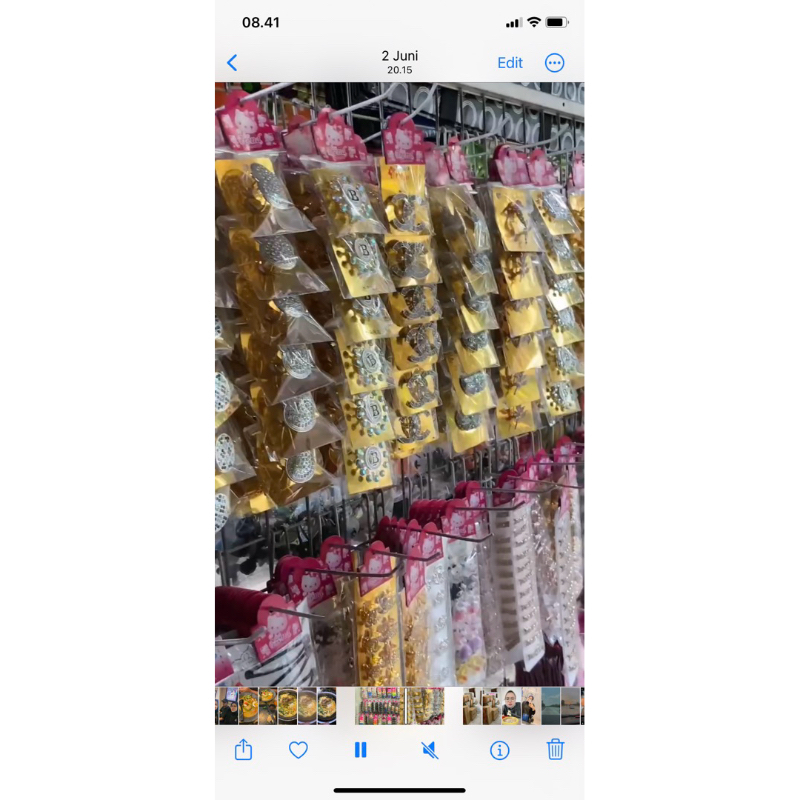Pause the video playback
800x800 pixels.
[361, 749]
